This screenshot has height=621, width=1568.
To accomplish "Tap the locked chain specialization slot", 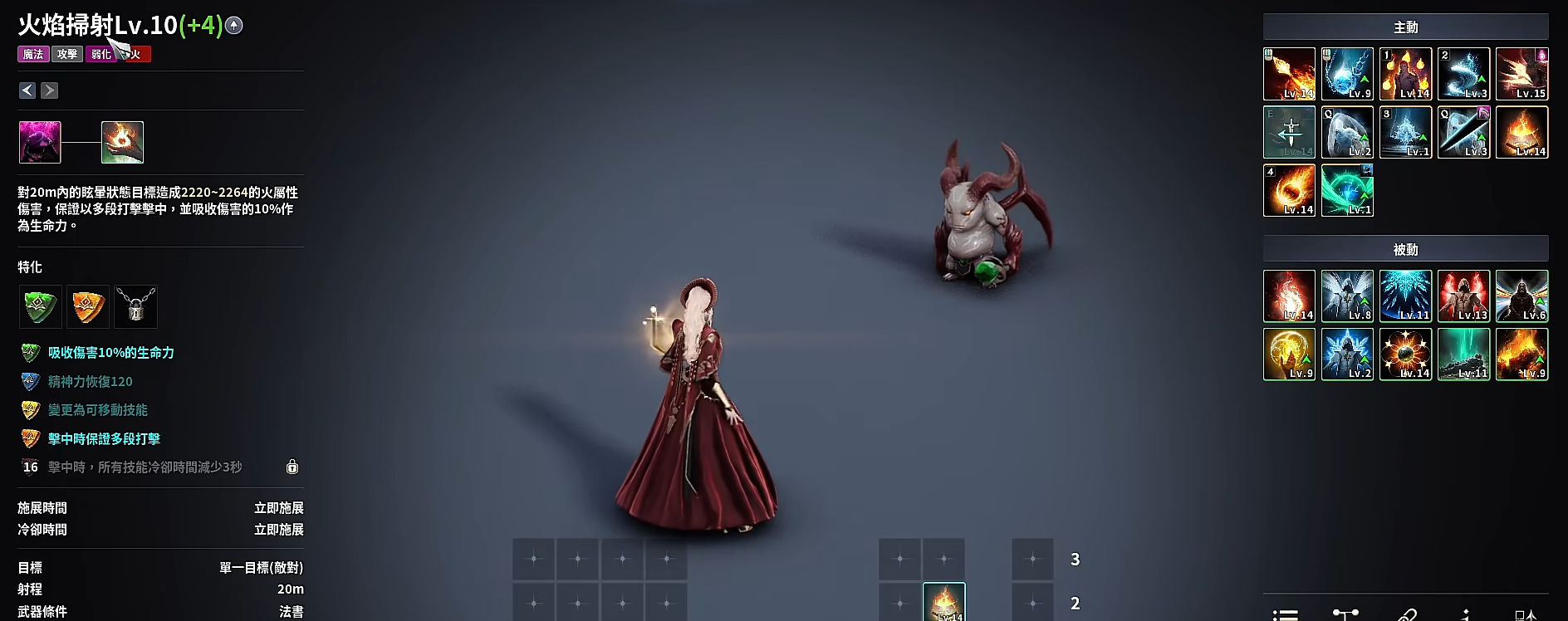I will 135,306.
